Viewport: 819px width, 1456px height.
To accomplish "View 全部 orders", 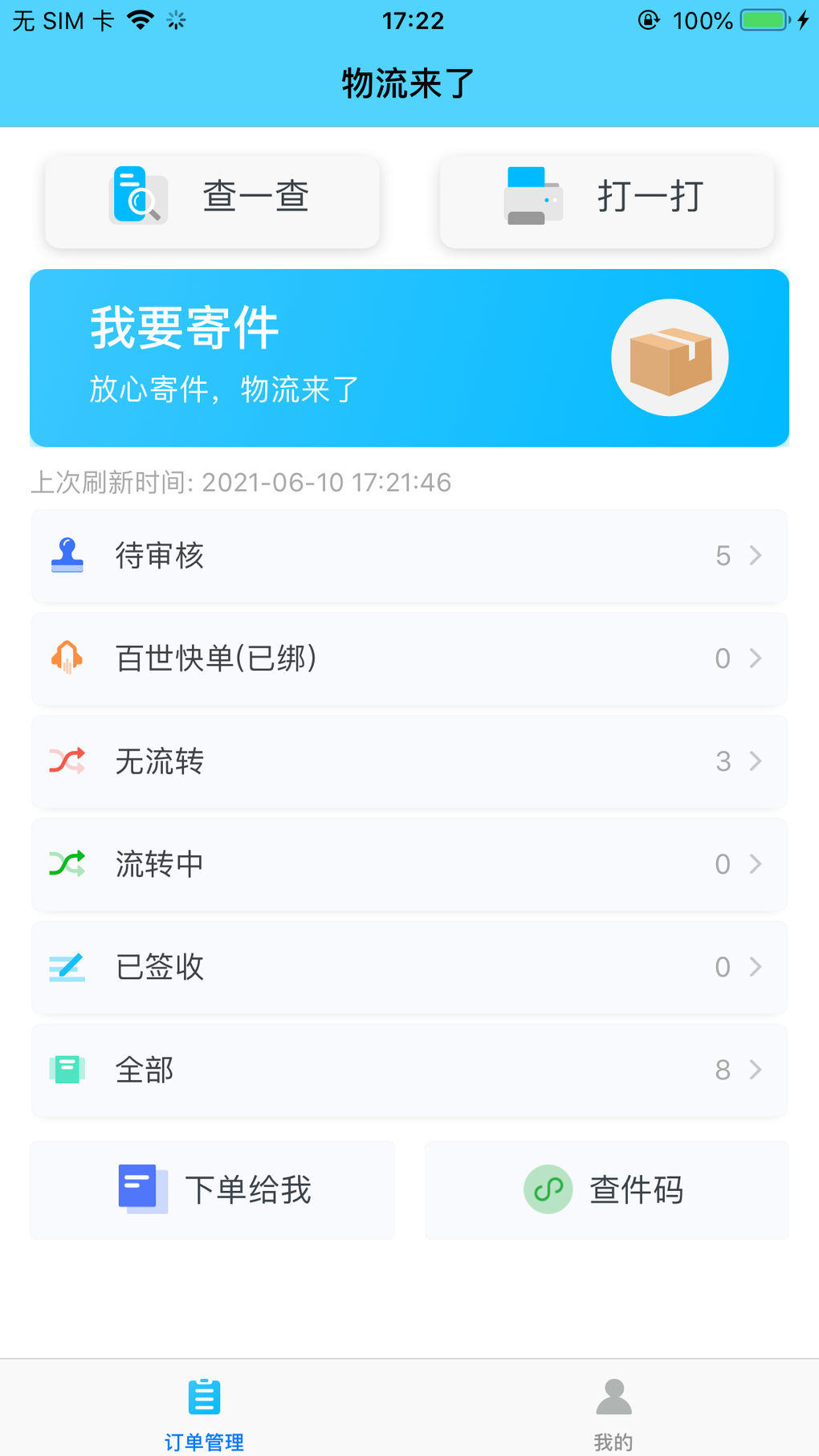I will [409, 1070].
